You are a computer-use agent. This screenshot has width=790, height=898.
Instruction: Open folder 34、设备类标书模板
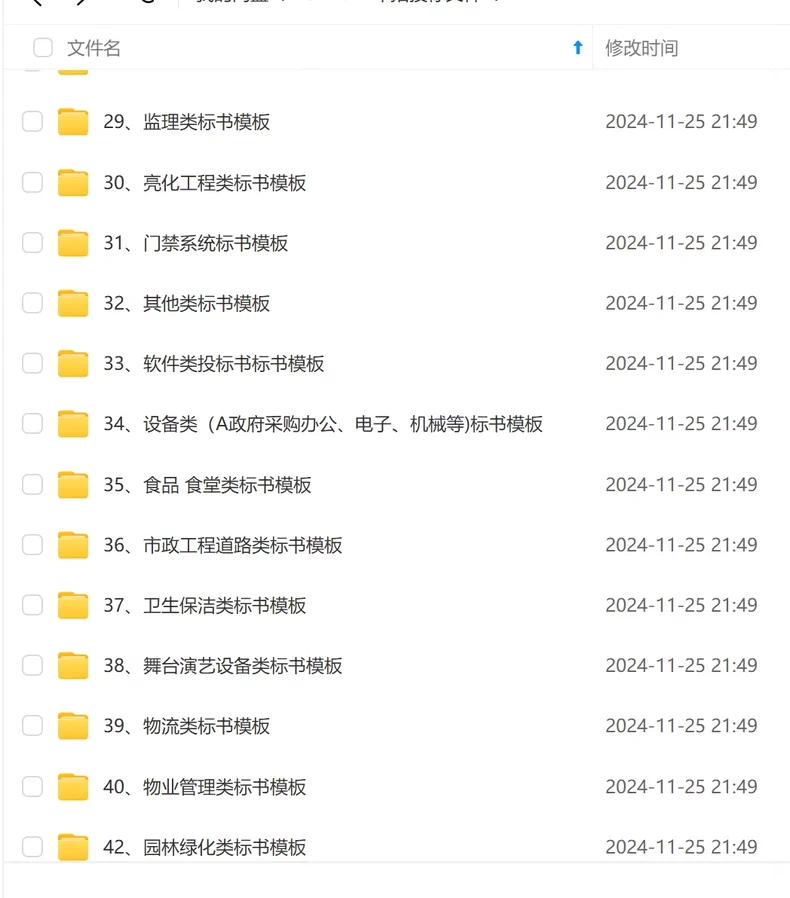[x=322, y=424]
